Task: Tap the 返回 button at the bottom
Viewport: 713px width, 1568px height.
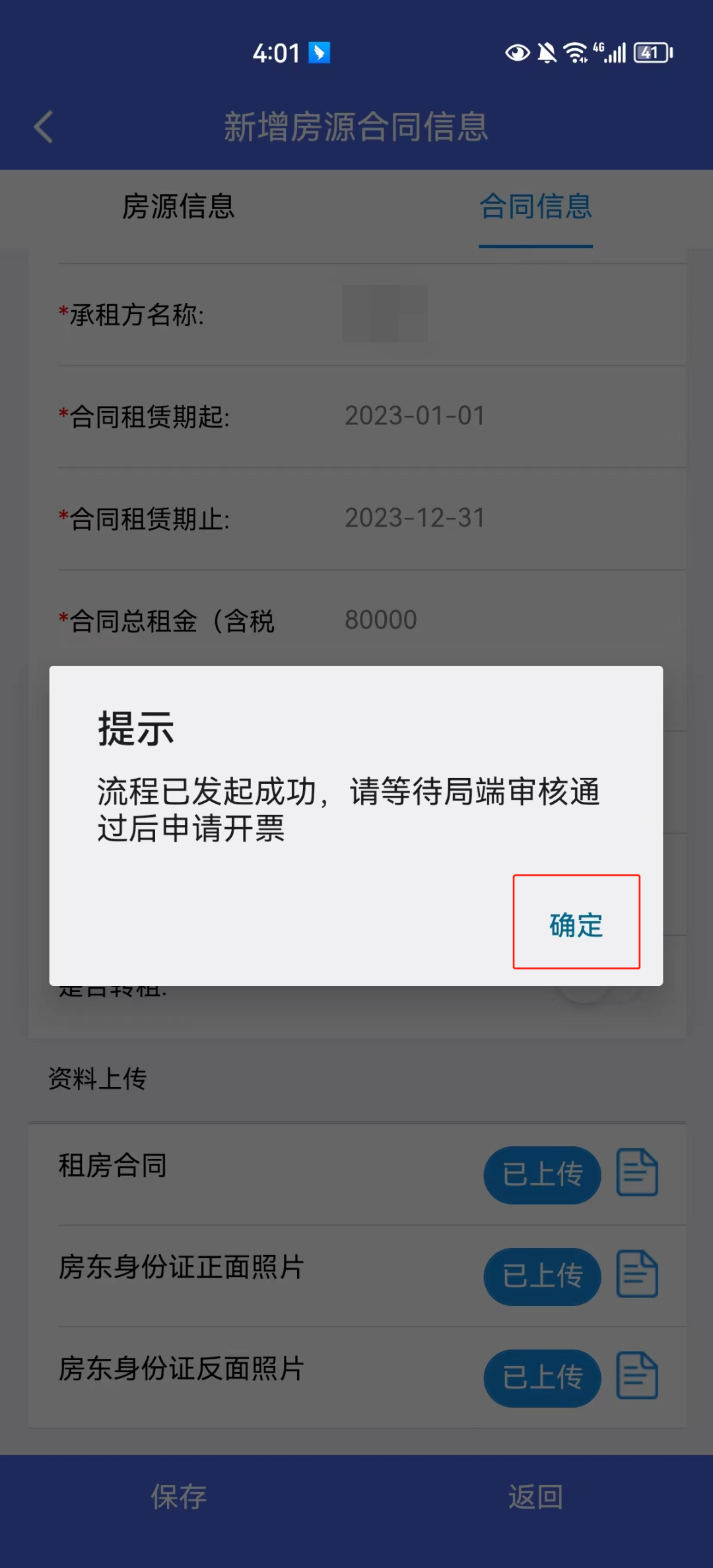Action: point(535,1497)
